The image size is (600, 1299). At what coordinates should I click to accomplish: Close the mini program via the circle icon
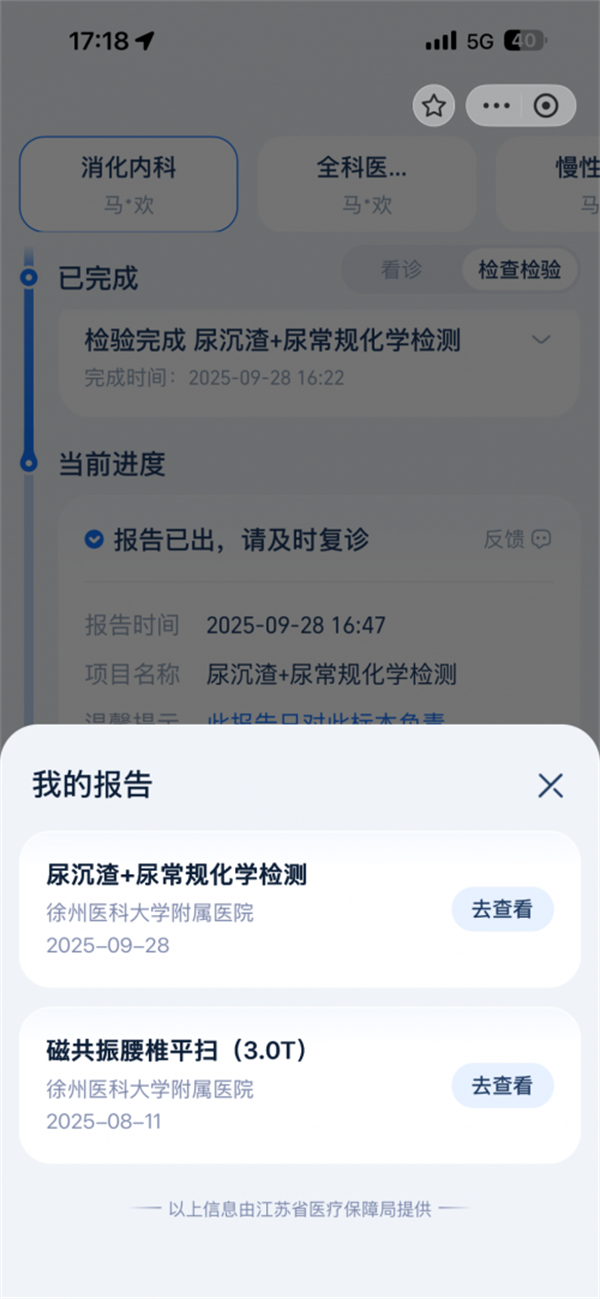(546, 106)
